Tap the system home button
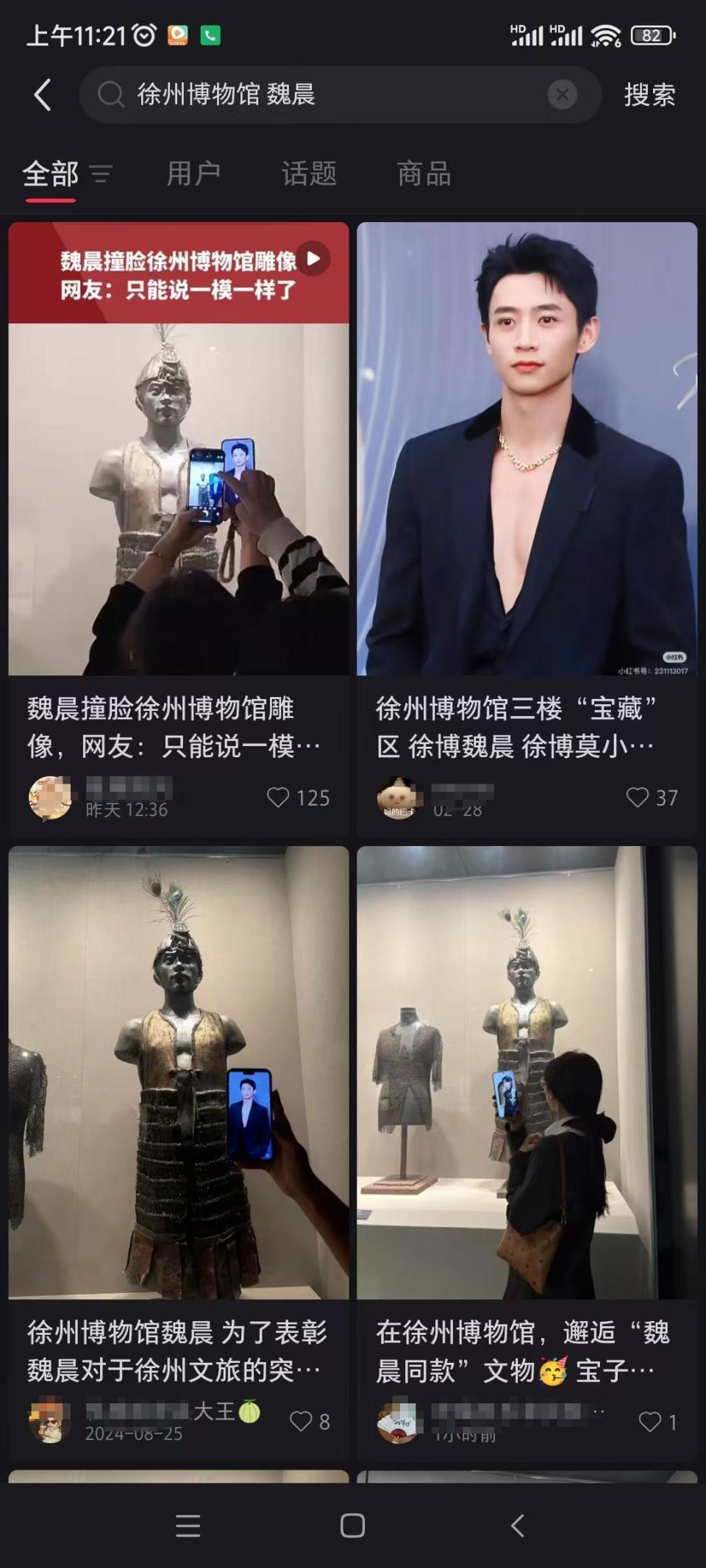Screen dimensions: 706x1568 pyautogui.click(x=352, y=1526)
